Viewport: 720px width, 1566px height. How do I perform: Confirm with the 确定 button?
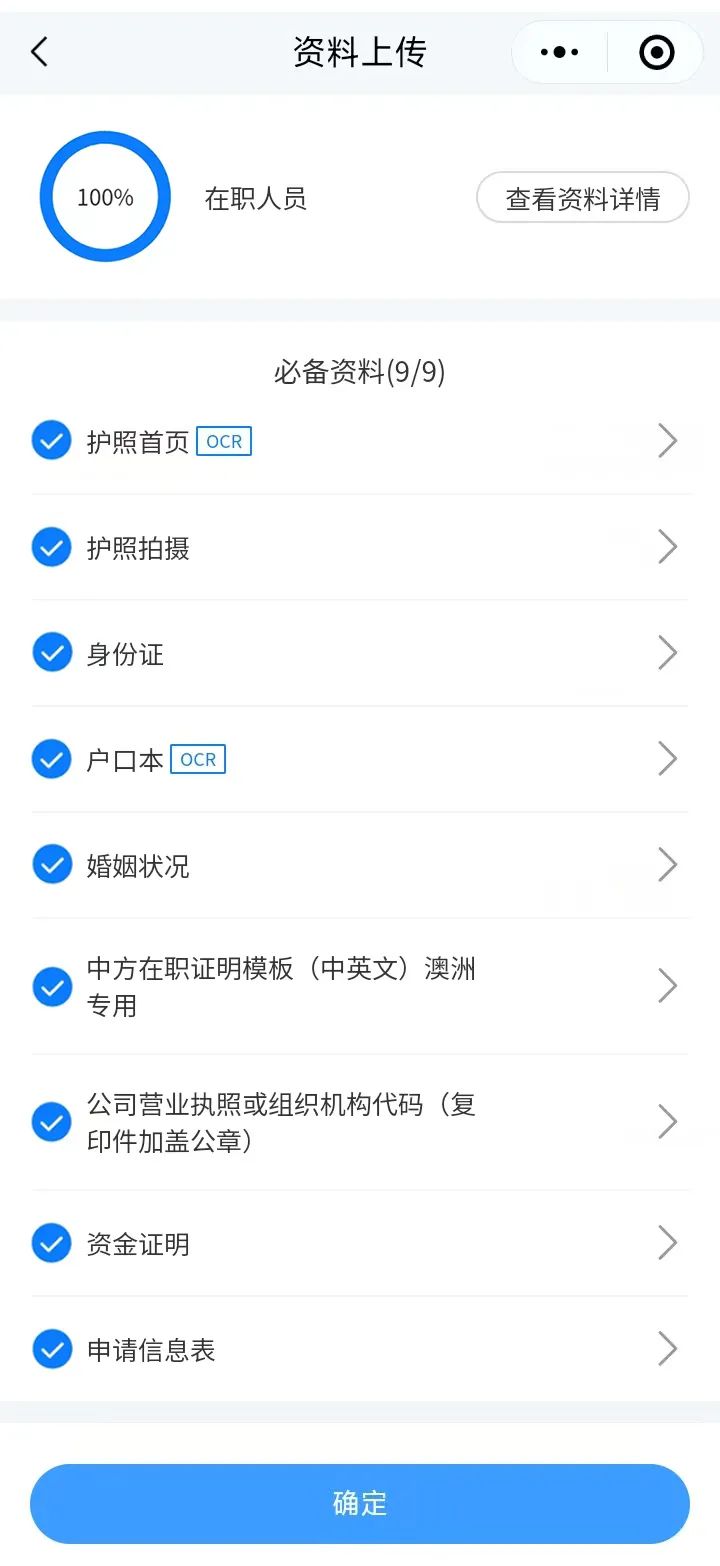(360, 1503)
